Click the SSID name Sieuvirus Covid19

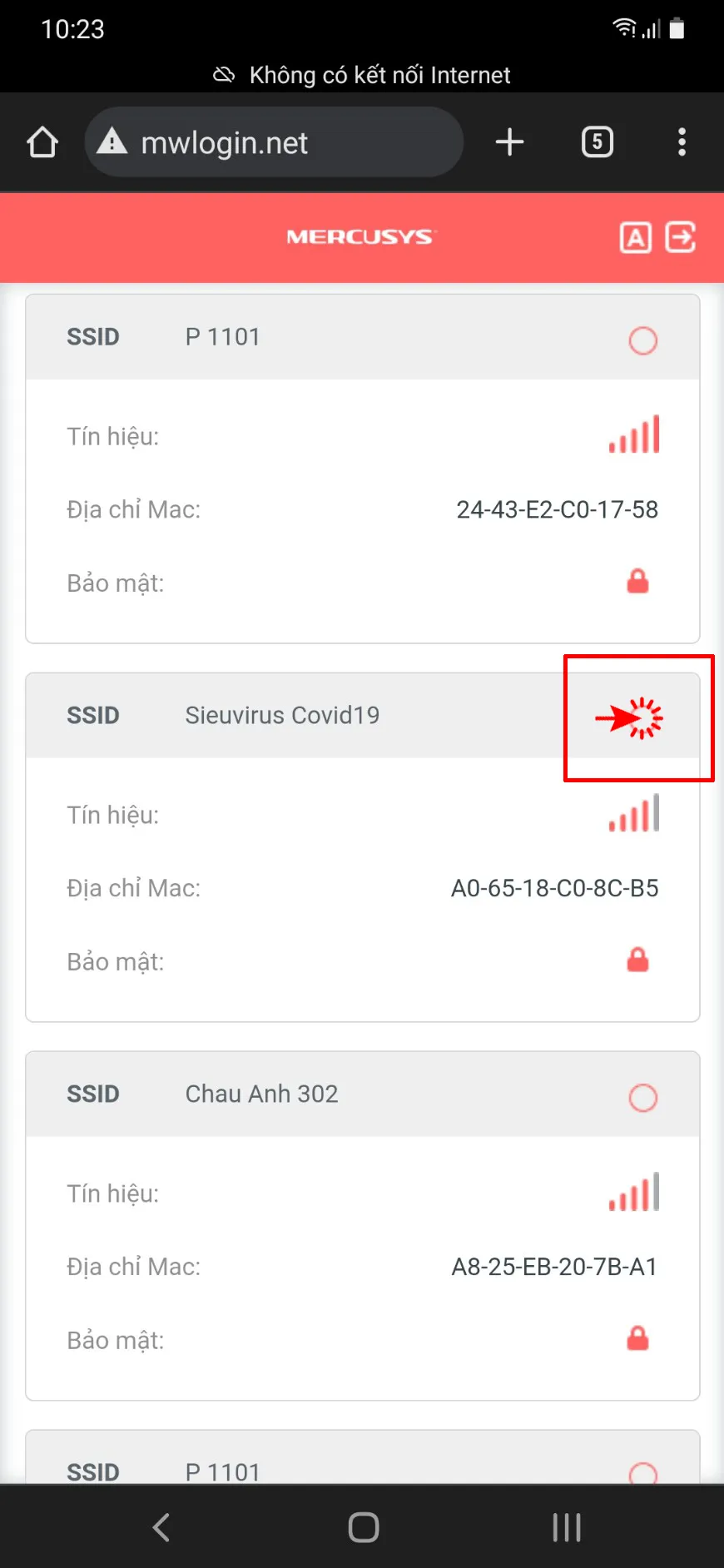(281, 715)
